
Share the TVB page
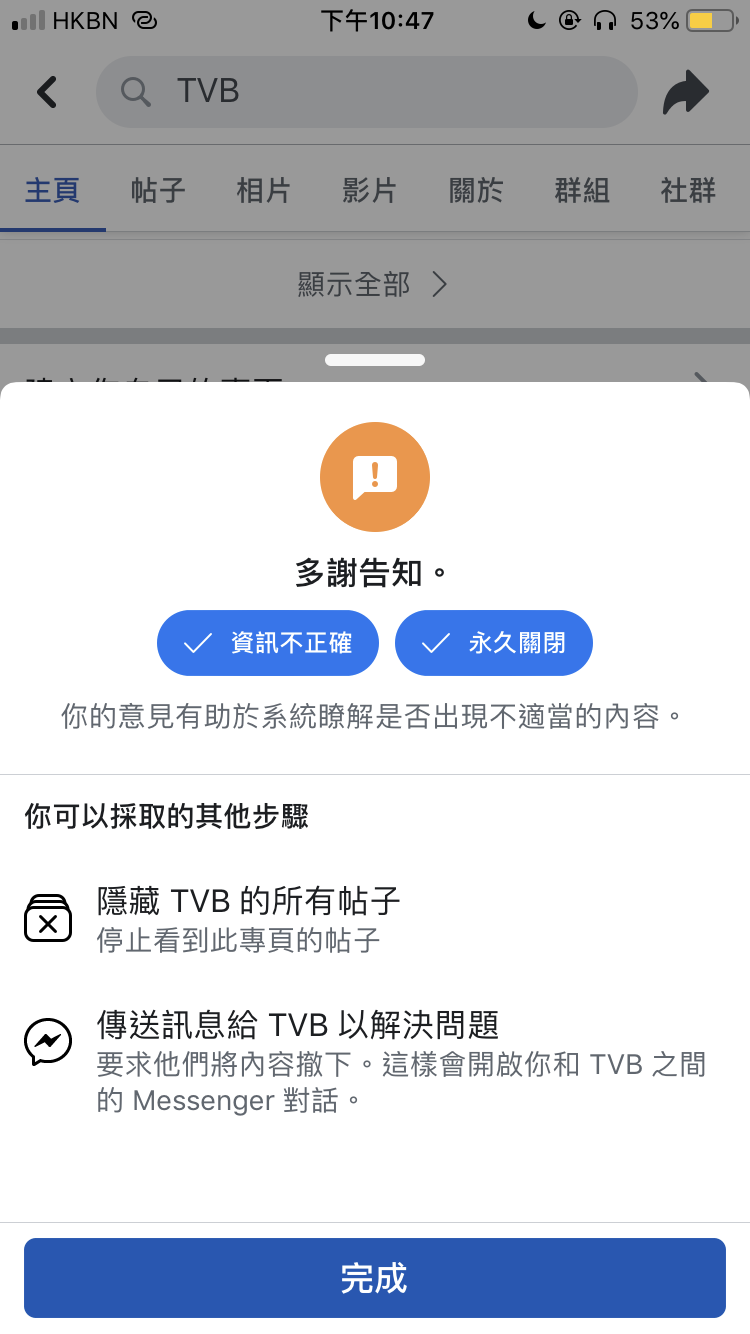pos(686,92)
